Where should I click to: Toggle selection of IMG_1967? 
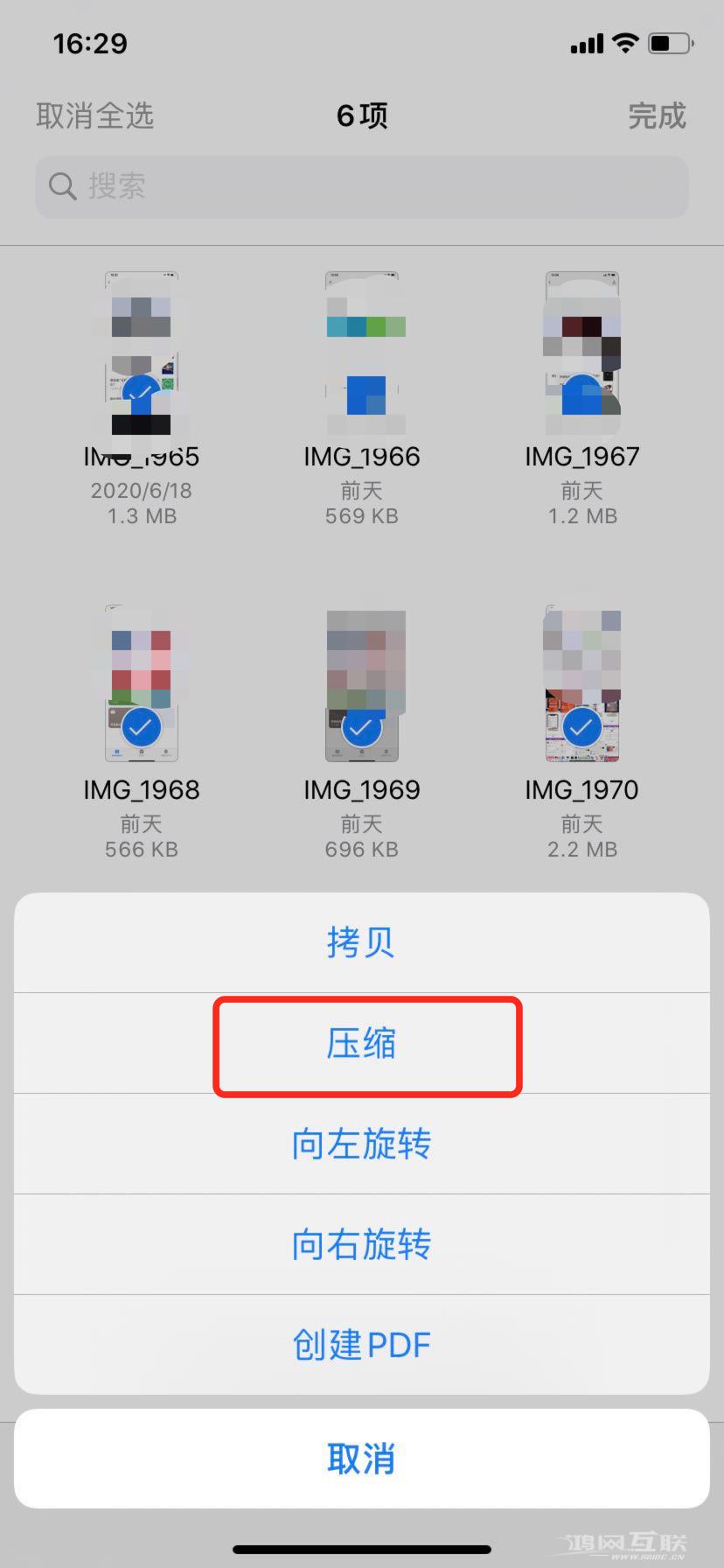click(581, 394)
